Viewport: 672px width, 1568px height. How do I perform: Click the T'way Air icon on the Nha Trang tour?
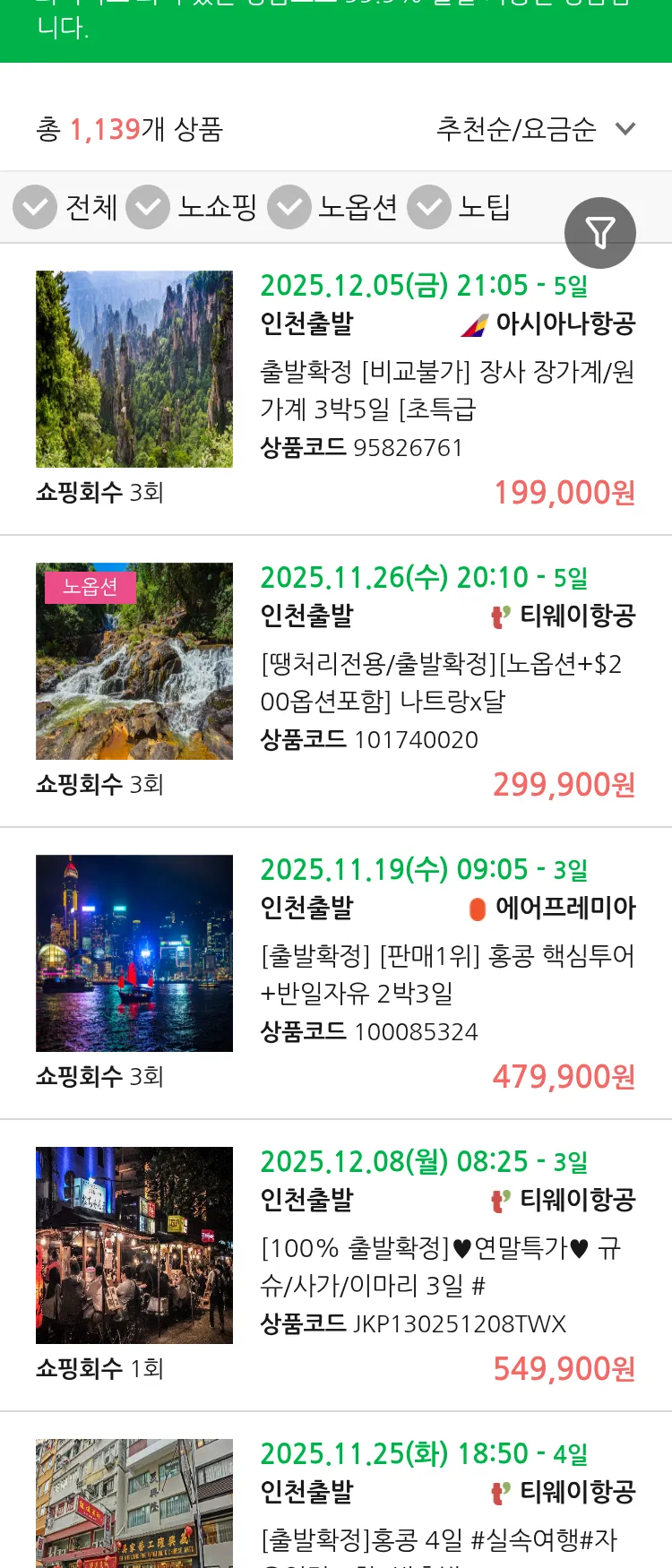pyautogui.click(x=499, y=616)
